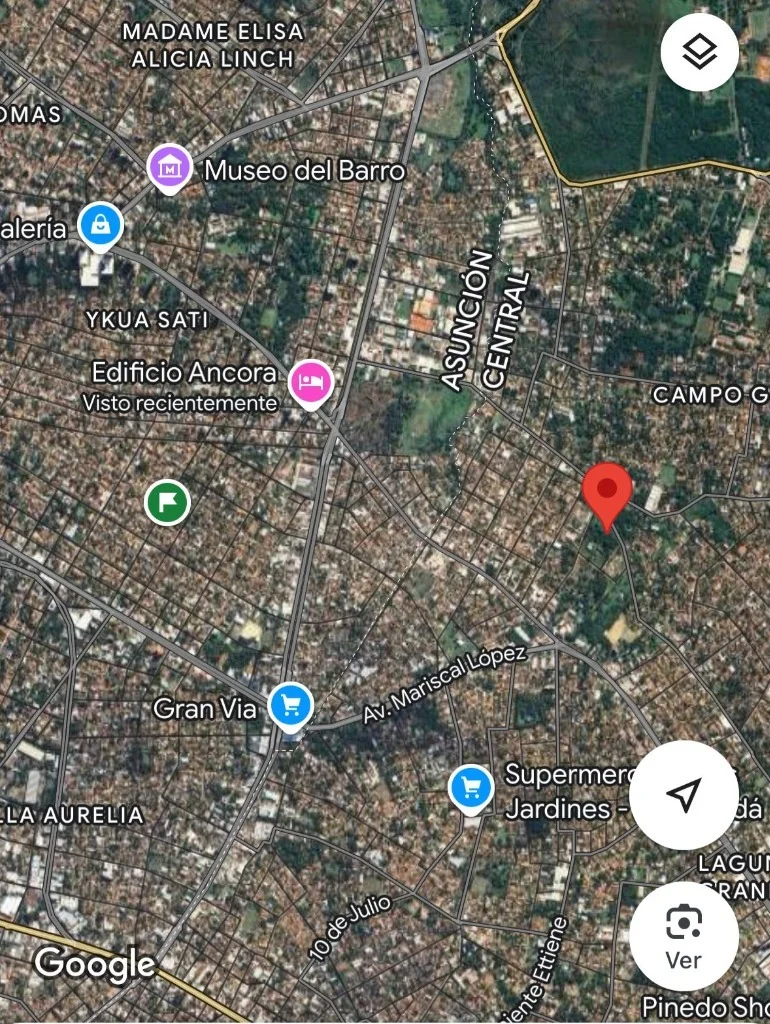Open the Galería shopping bag marker
This screenshot has height=1024, width=770.
click(x=101, y=225)
